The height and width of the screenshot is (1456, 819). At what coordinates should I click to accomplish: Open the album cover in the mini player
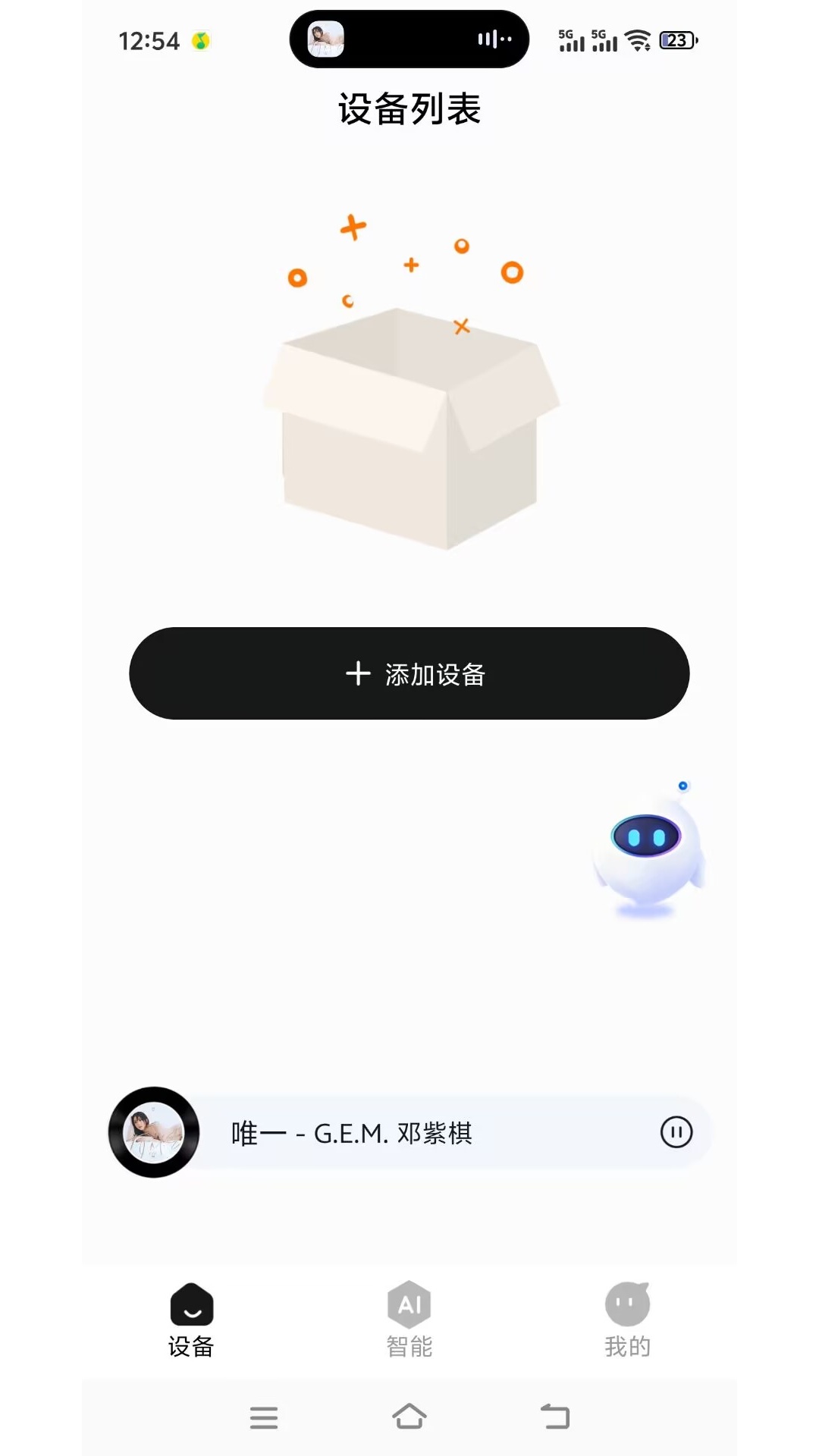click(x=154, y=1132)
